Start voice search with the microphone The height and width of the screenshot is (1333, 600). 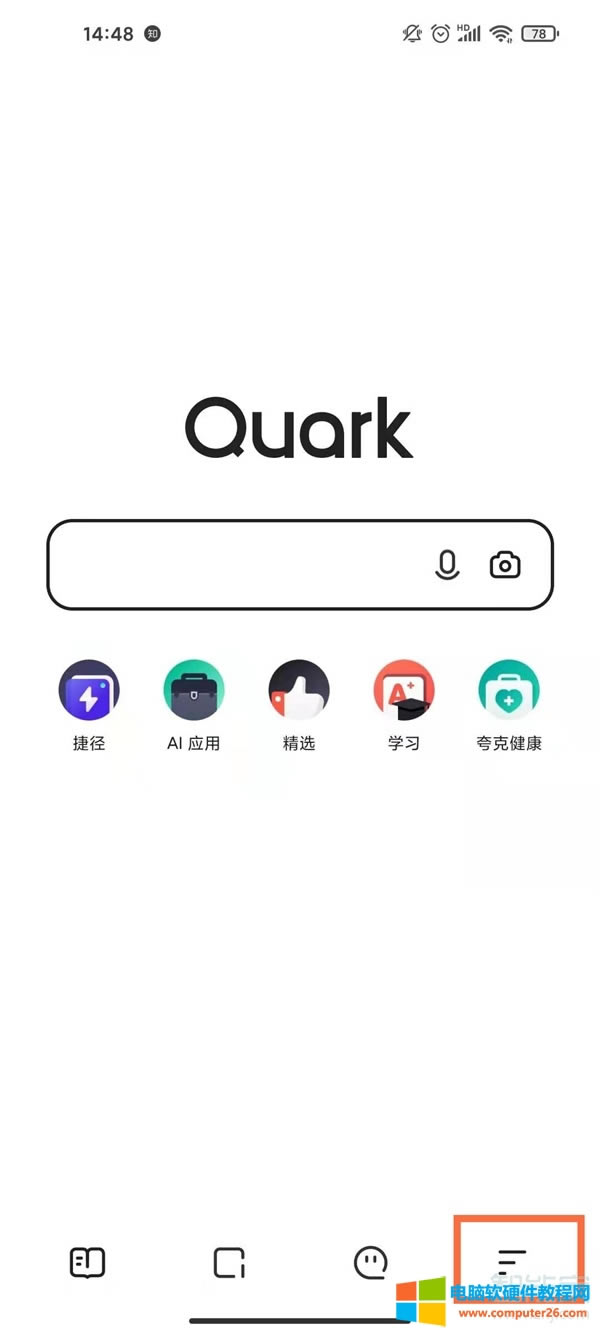click(x=447, y=565)
